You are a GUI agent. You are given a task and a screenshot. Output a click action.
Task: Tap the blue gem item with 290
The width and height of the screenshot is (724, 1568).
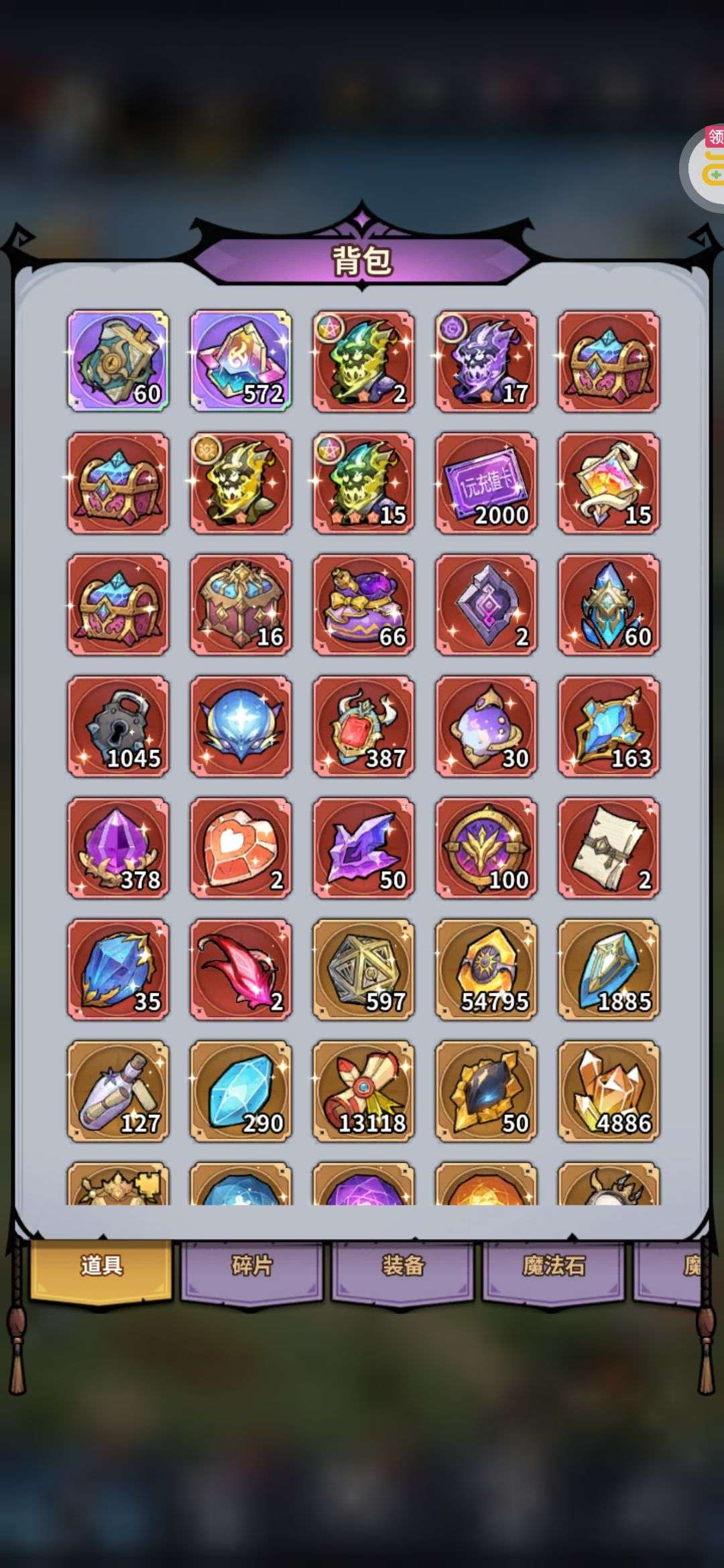(x=241, y=1092)
